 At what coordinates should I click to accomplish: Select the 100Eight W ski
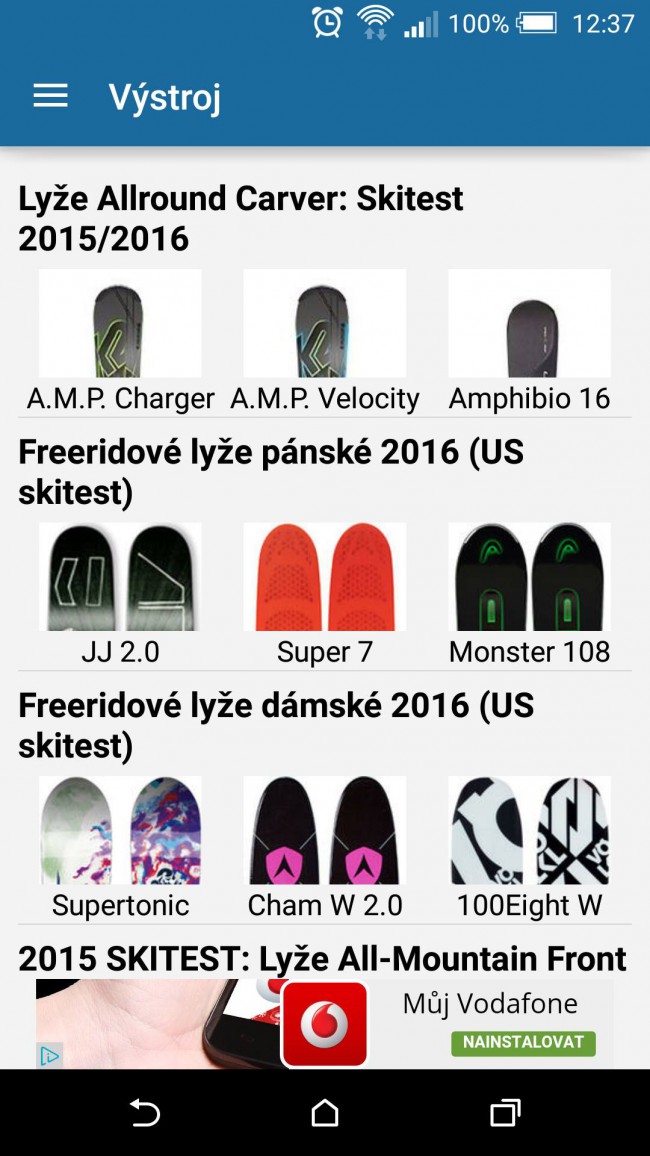[x=529, y=848]
